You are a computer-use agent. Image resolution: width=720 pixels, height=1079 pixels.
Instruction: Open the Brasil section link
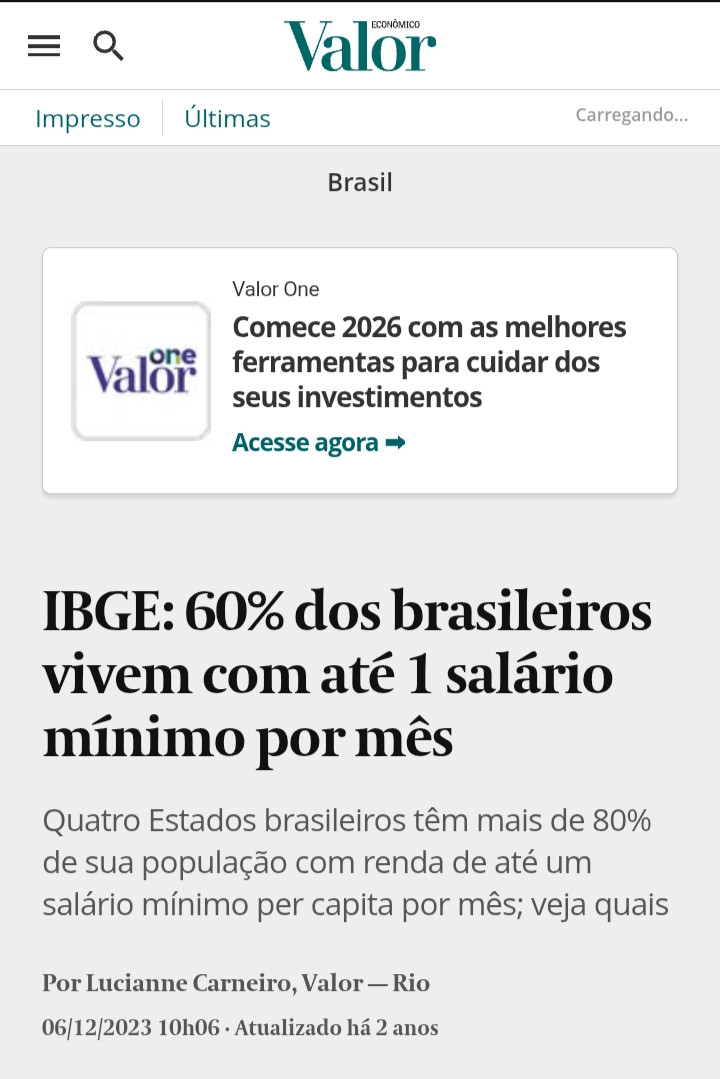tap(360, 182)
